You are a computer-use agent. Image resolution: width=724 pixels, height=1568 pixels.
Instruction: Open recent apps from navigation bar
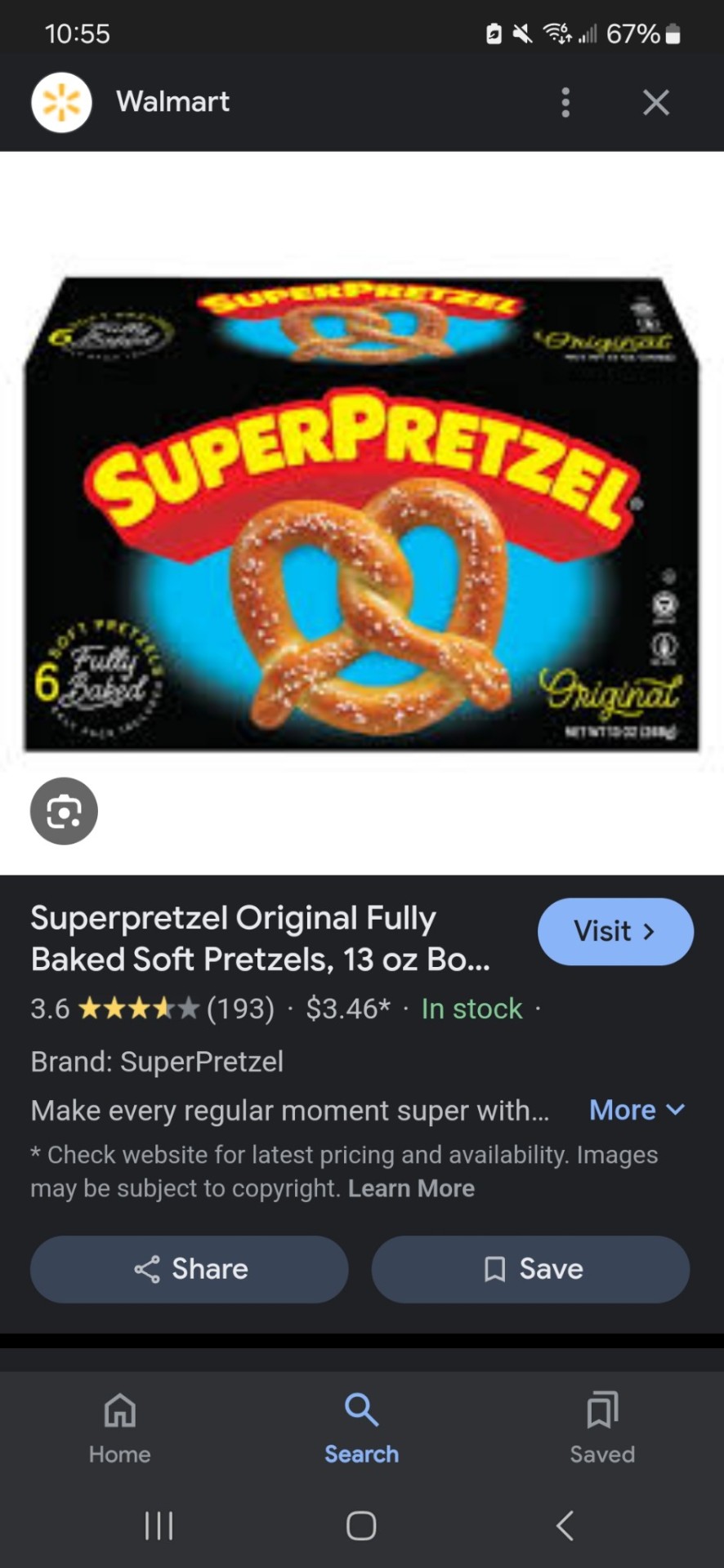pyautogui.click(x=159, y=1526)
